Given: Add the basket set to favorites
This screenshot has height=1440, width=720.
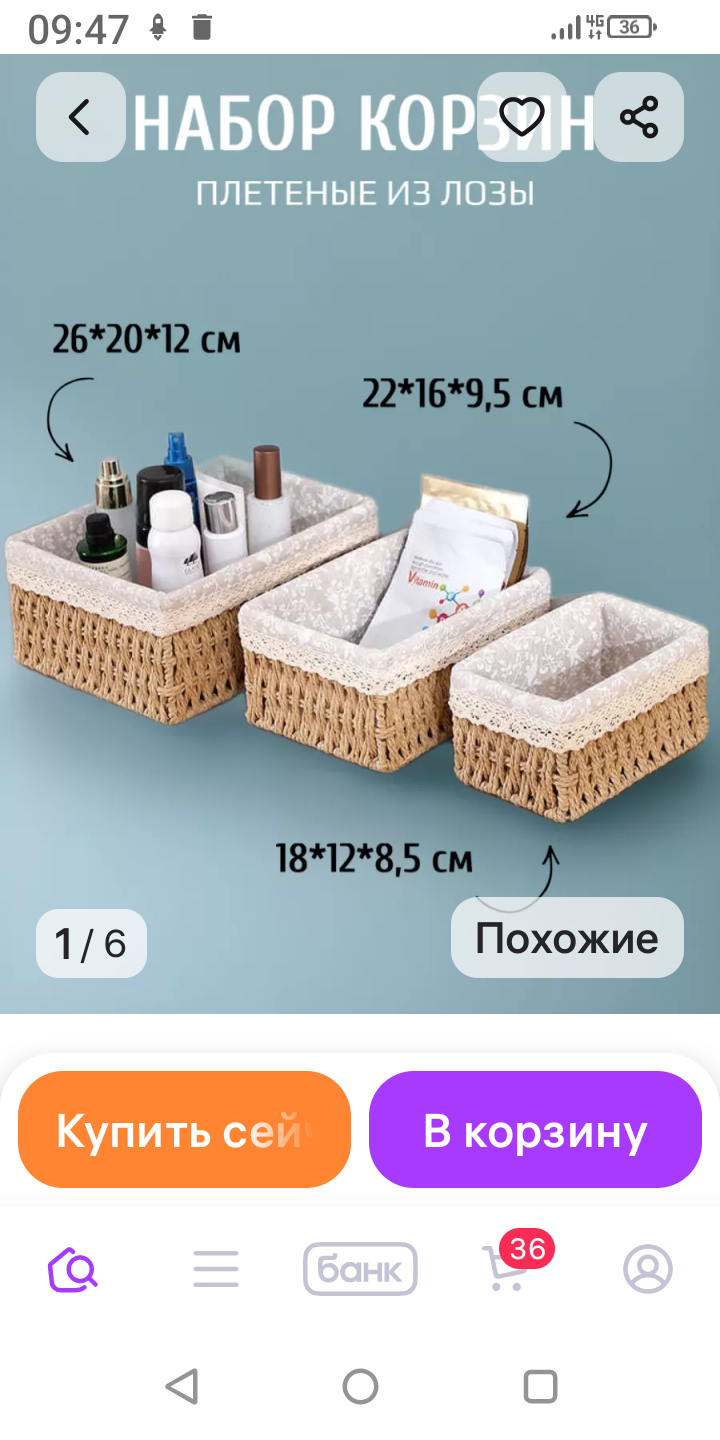Looking at the screenshot, I should point(521,117).
